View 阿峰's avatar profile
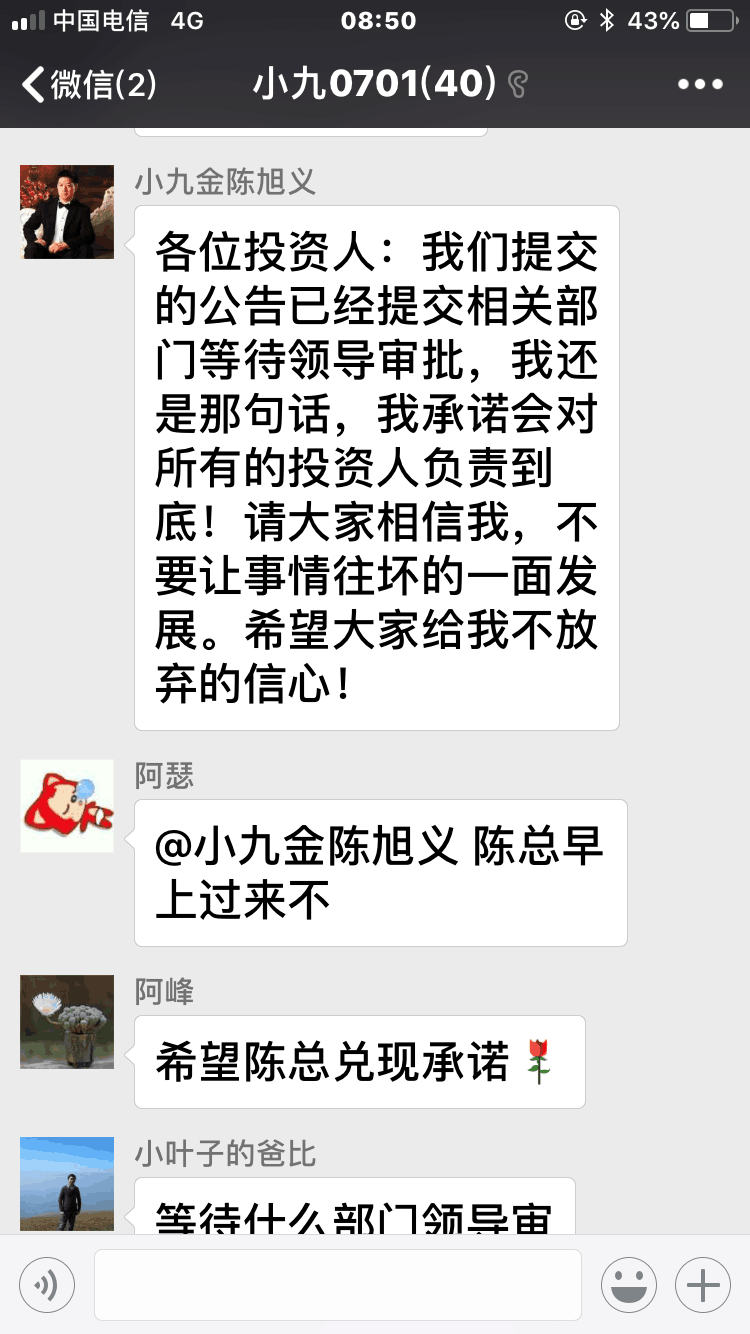Viewport: 750px width, 1334px height. (x=67, y=1022)
